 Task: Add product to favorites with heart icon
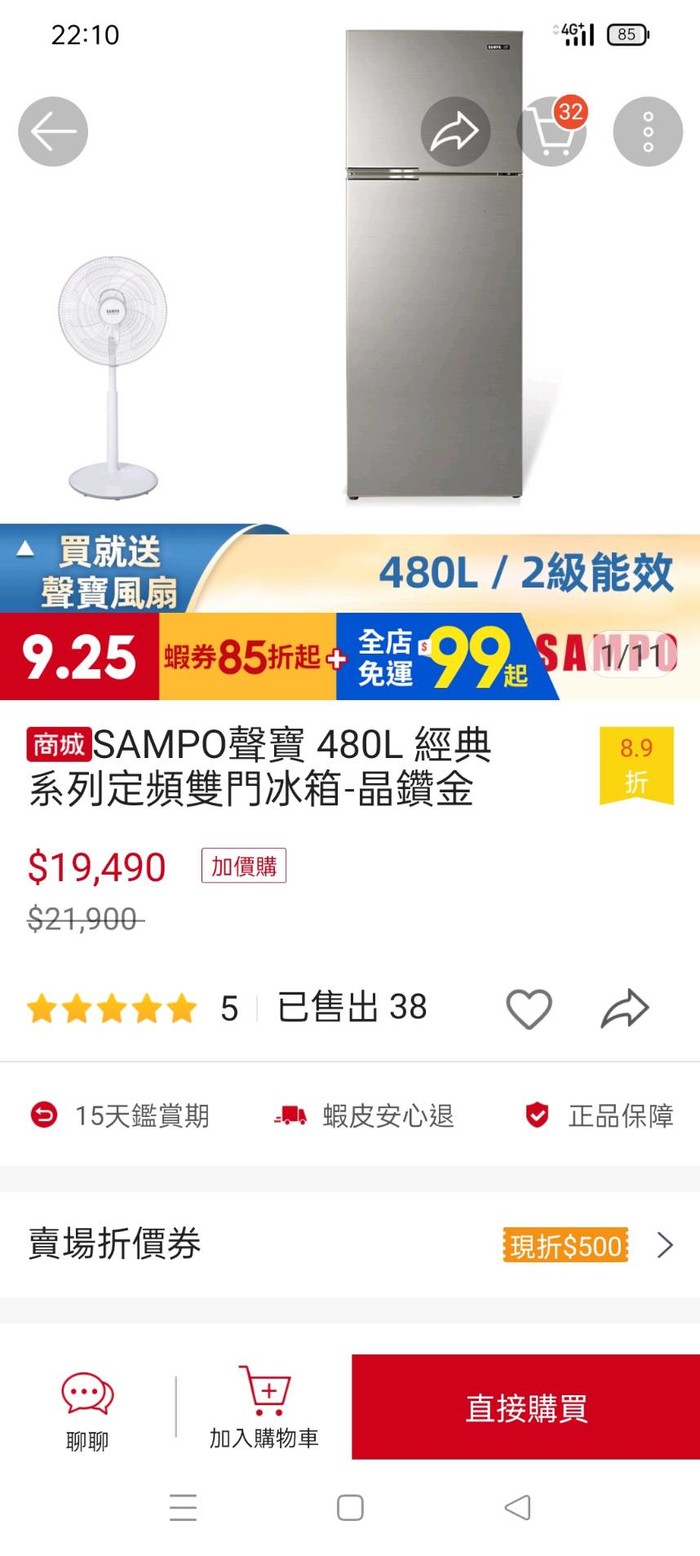pyautogui.click(x=529, y=1008)
